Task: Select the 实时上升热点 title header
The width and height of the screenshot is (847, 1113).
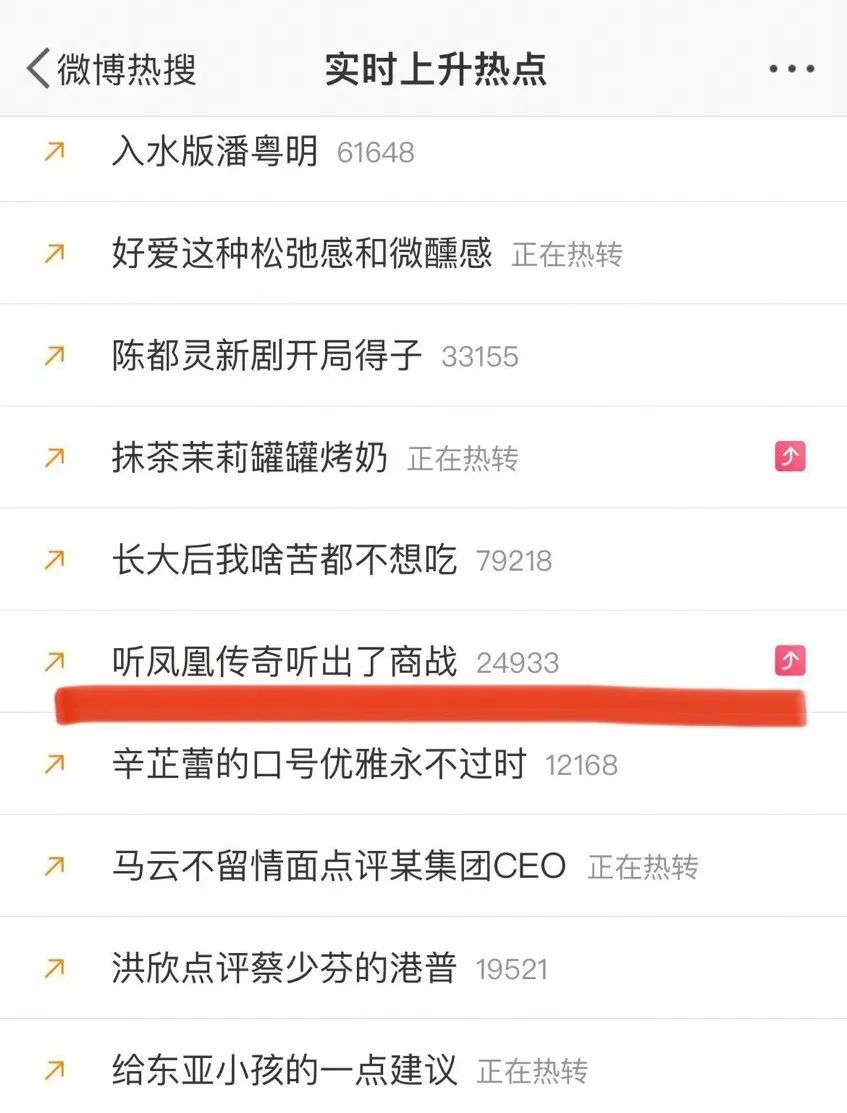Action: (433, 70)
